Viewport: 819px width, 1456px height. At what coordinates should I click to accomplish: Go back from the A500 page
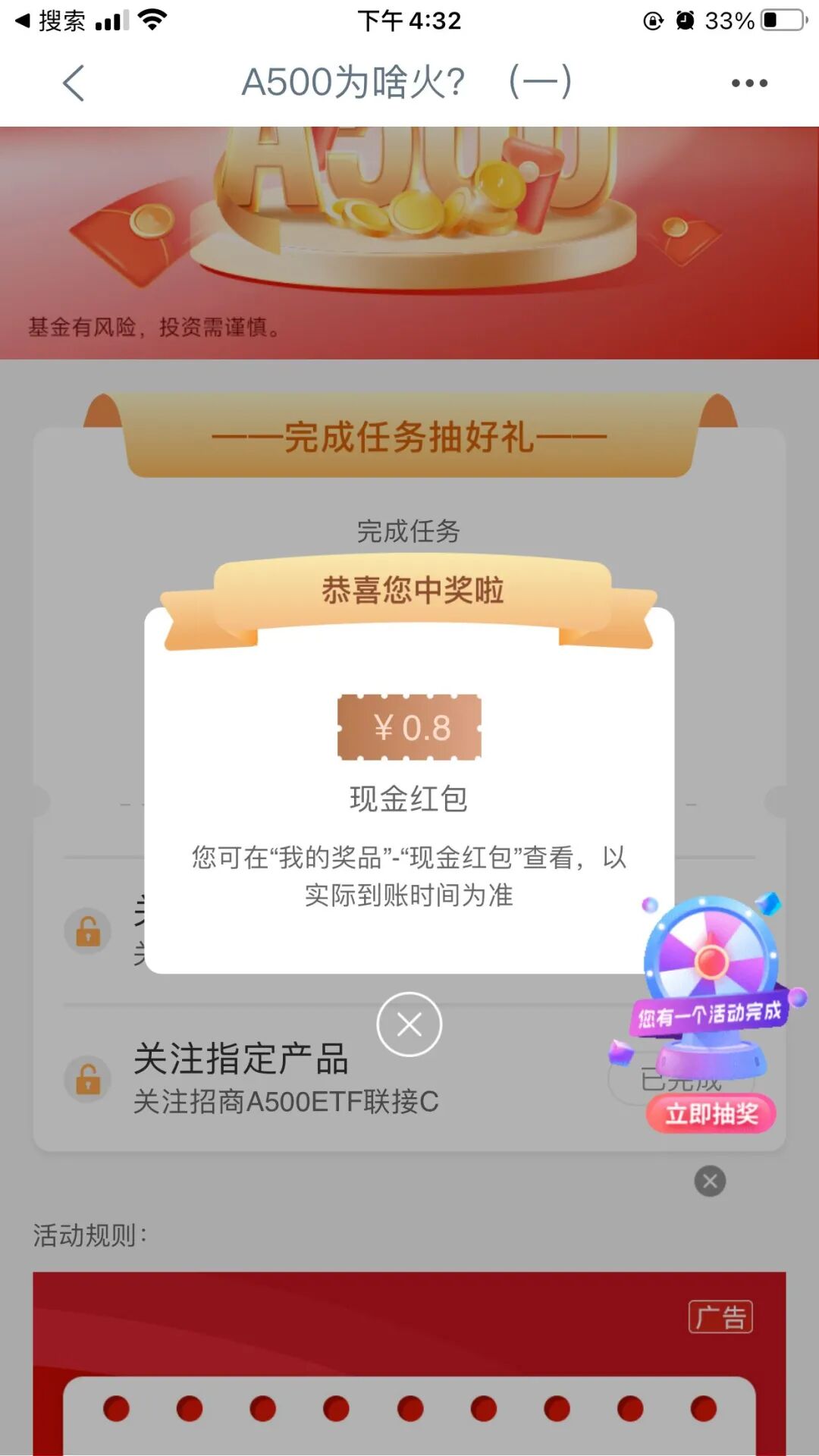[73, 83]
